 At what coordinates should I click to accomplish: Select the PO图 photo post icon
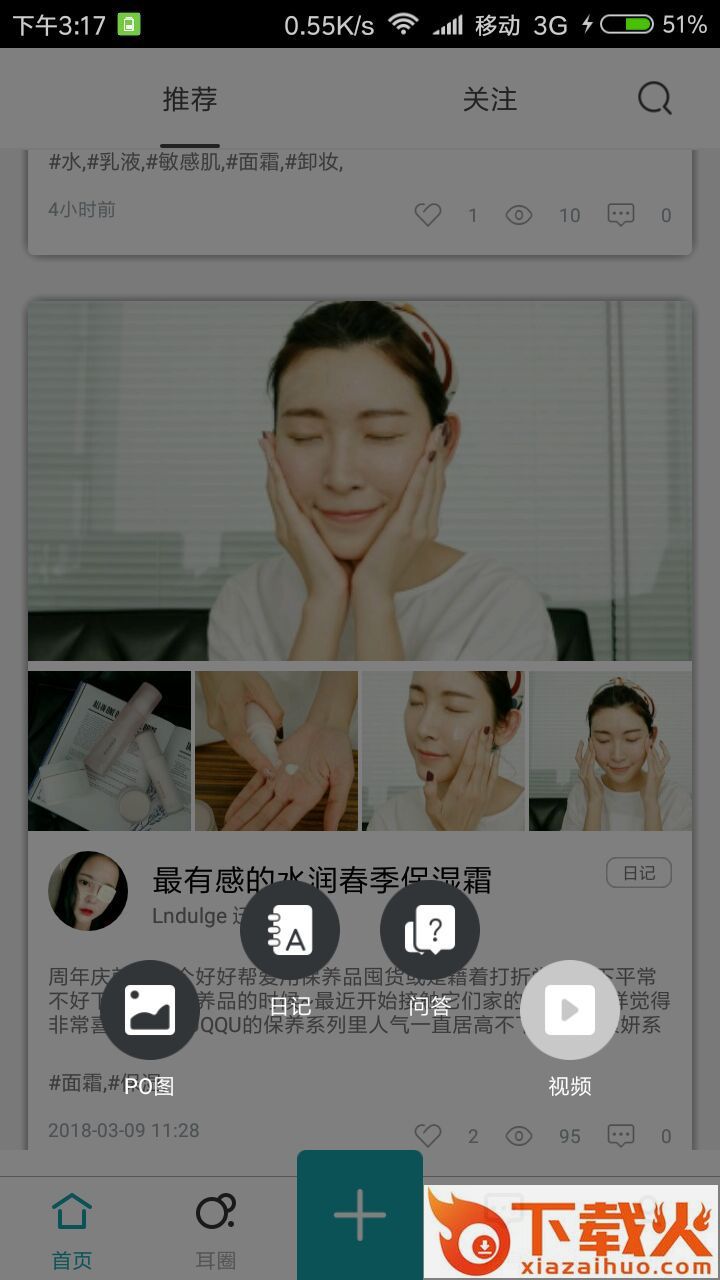150,1010
